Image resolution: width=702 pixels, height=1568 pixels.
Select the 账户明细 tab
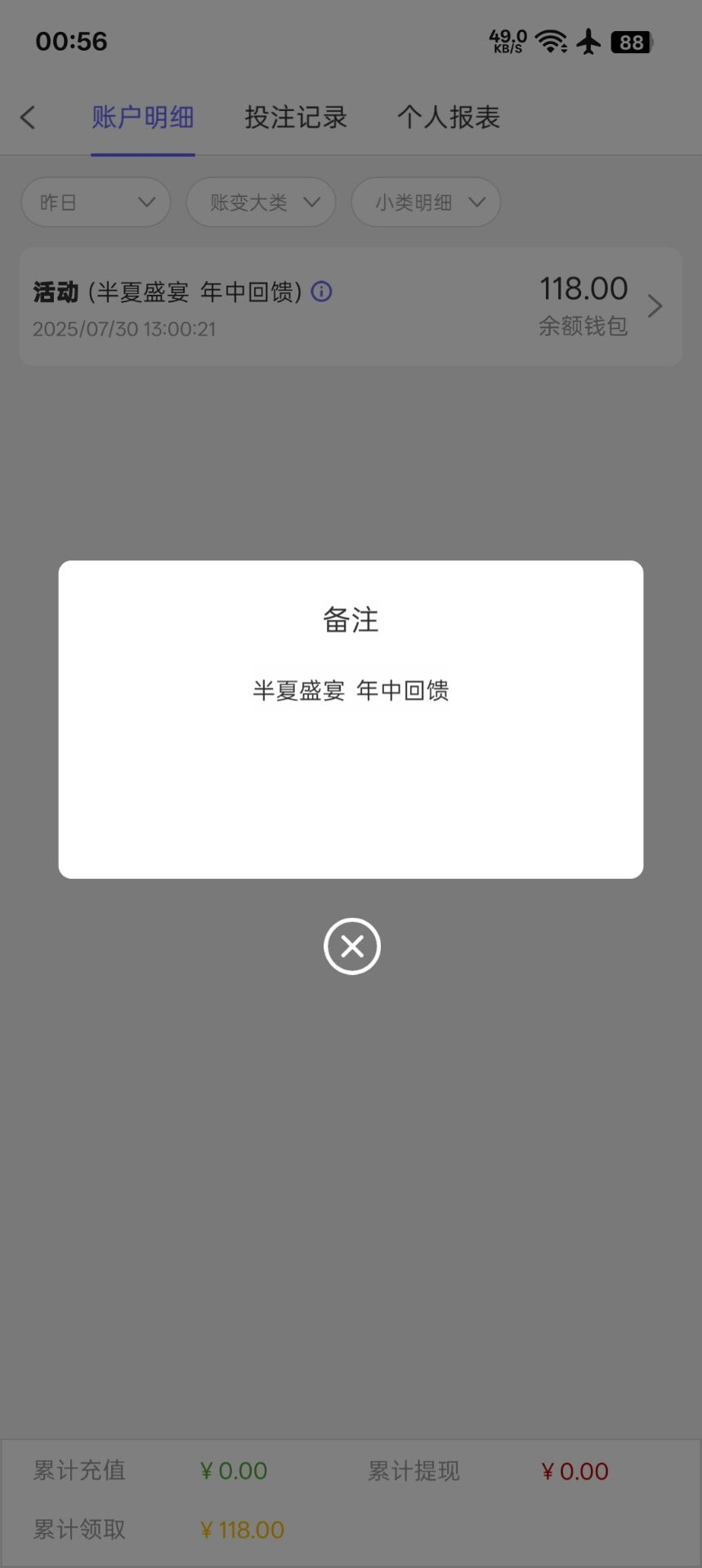142,118
